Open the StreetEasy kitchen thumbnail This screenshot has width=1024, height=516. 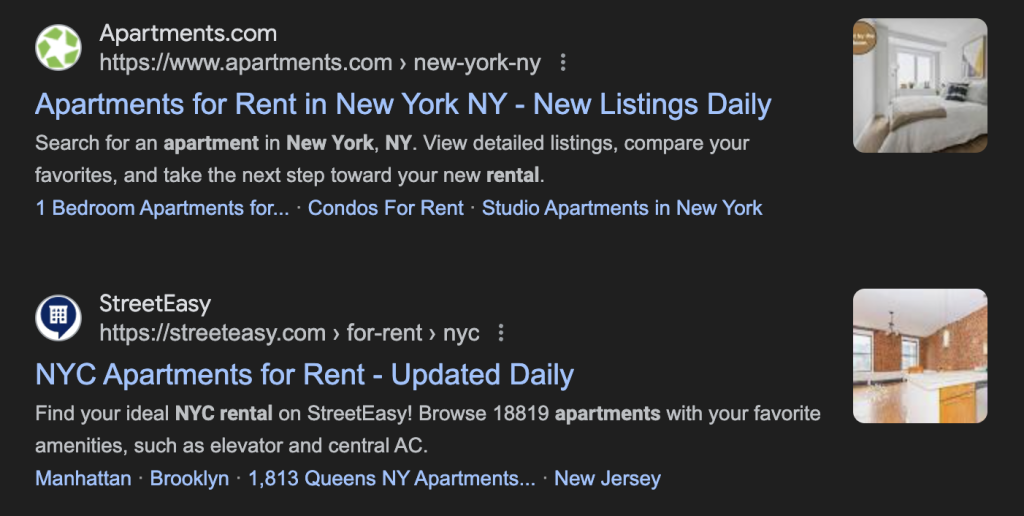pyautogui.click(x=919, y=355)
